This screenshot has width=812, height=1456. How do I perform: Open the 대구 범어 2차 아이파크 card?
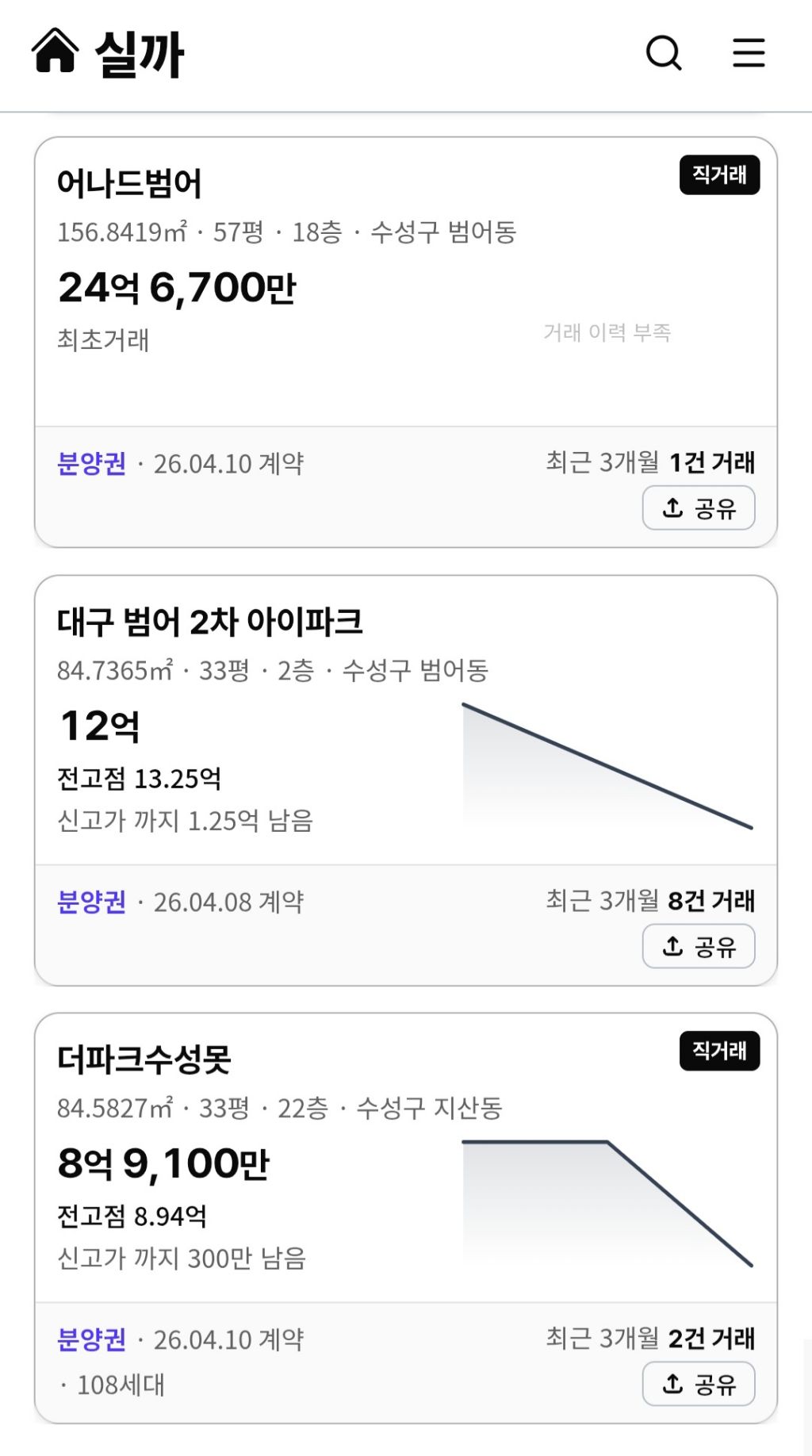pyautogui.click(x=406, y=780)
